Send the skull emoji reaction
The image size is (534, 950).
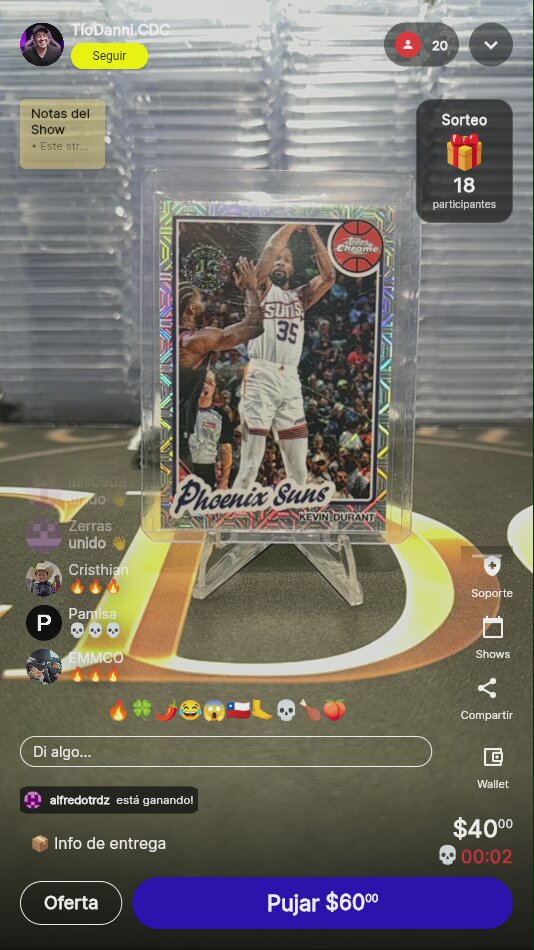pyautogui.click(x=286, y=710)
